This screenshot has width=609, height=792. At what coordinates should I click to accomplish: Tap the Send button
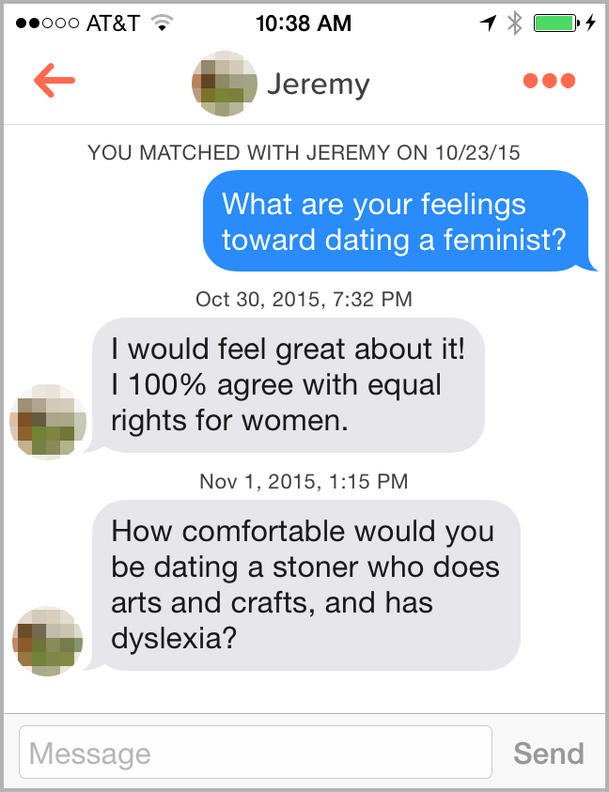[x=548, y=752]
